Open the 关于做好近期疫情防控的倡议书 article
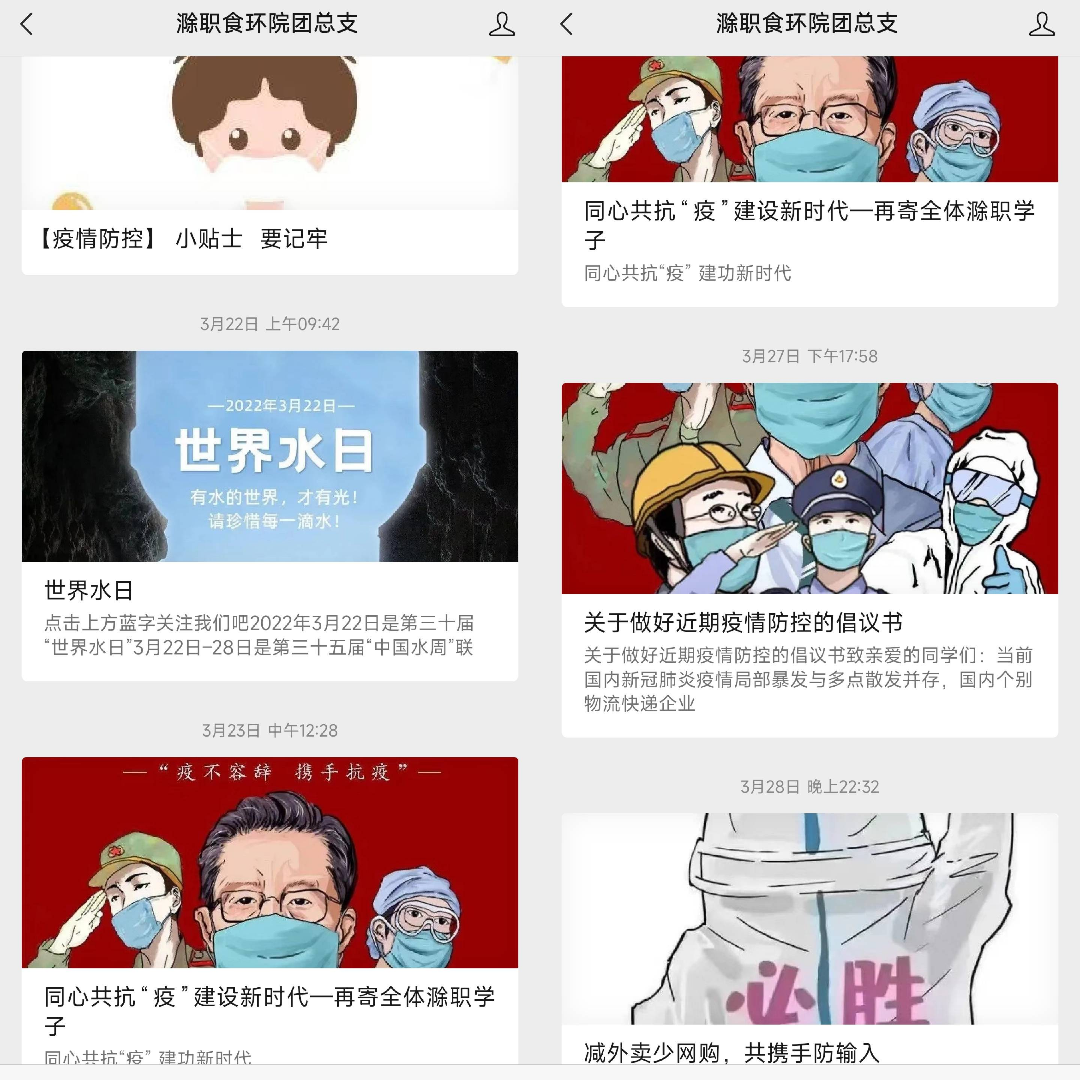 [743, 623]
